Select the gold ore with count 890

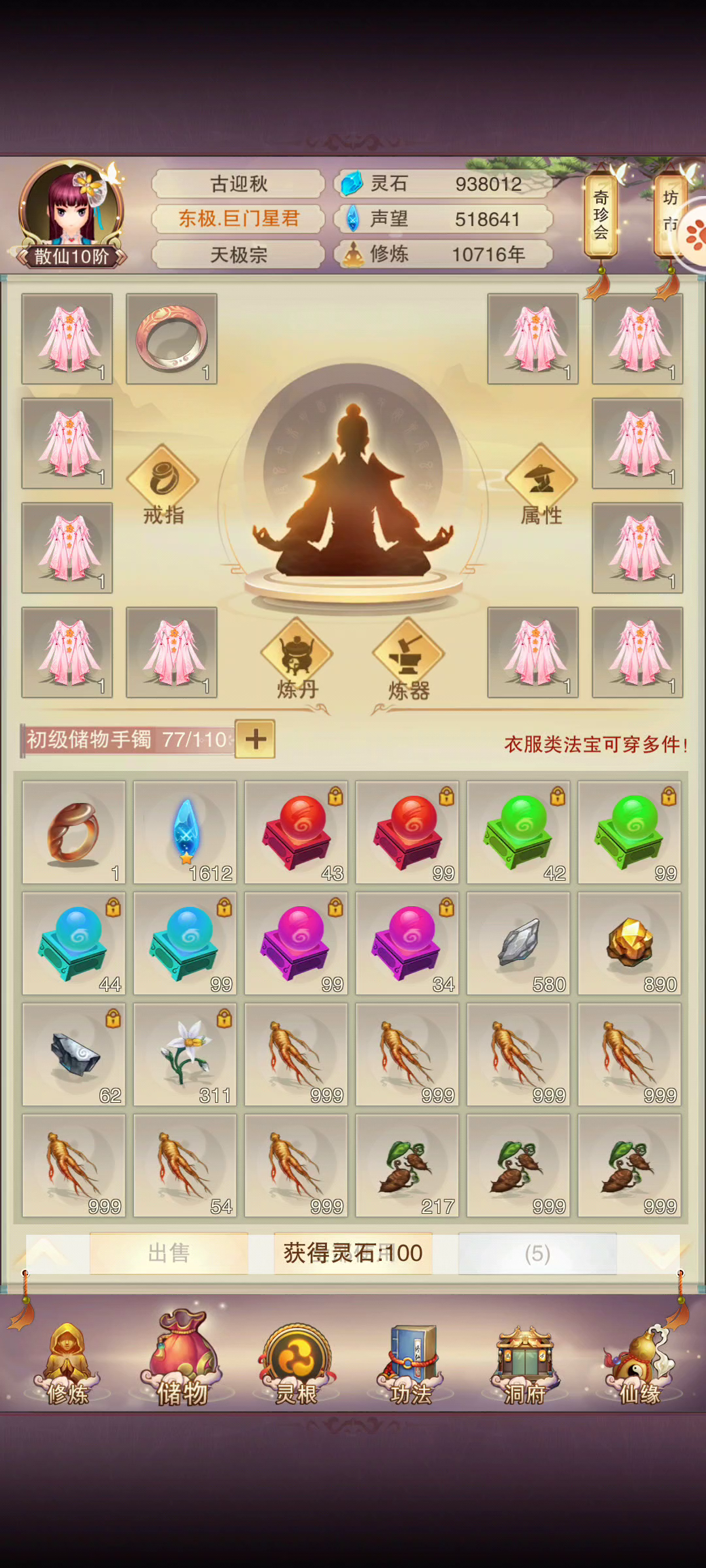coord(630,943)
